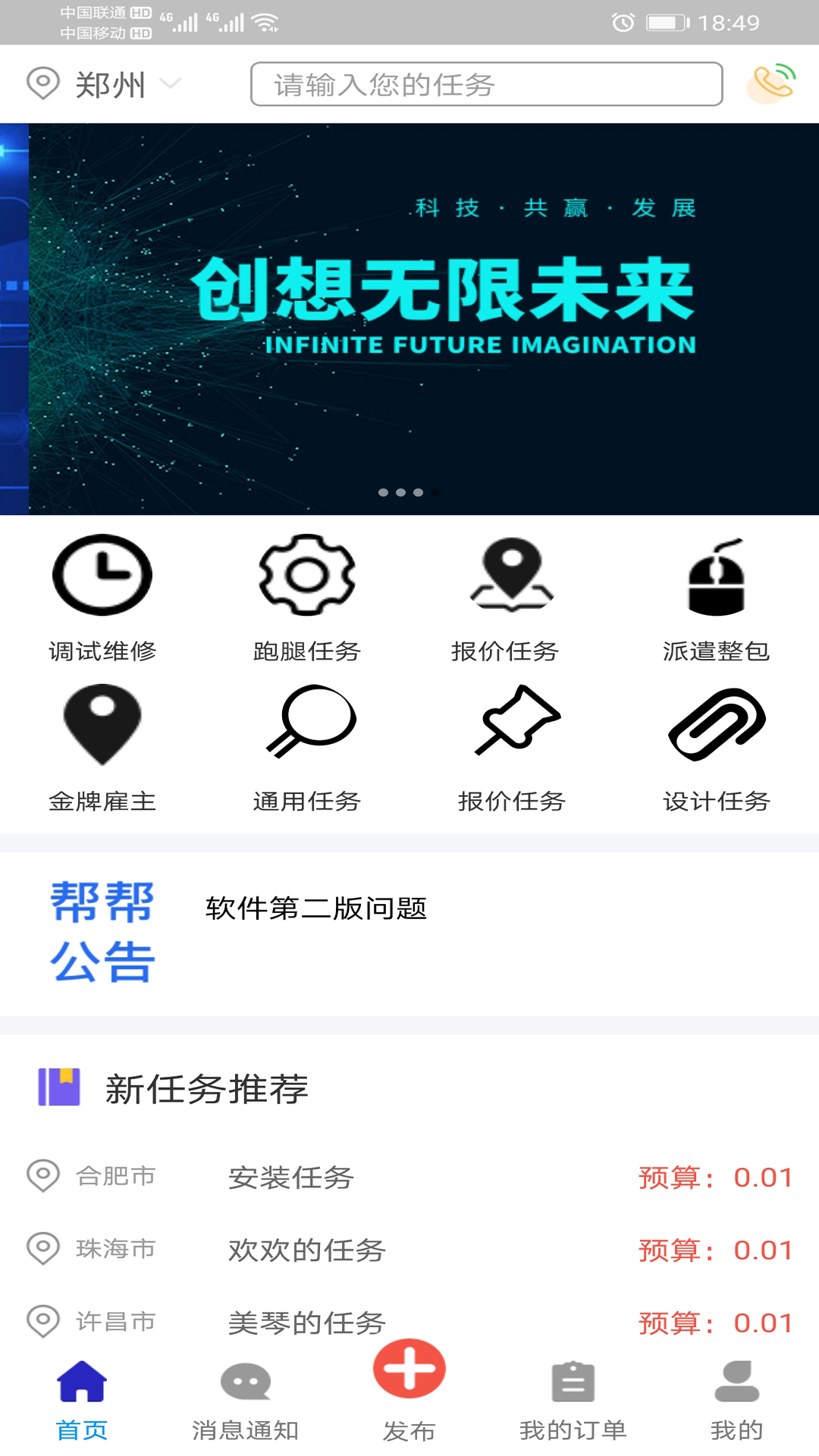Call customer service via phone icon

tap(770, 83)
